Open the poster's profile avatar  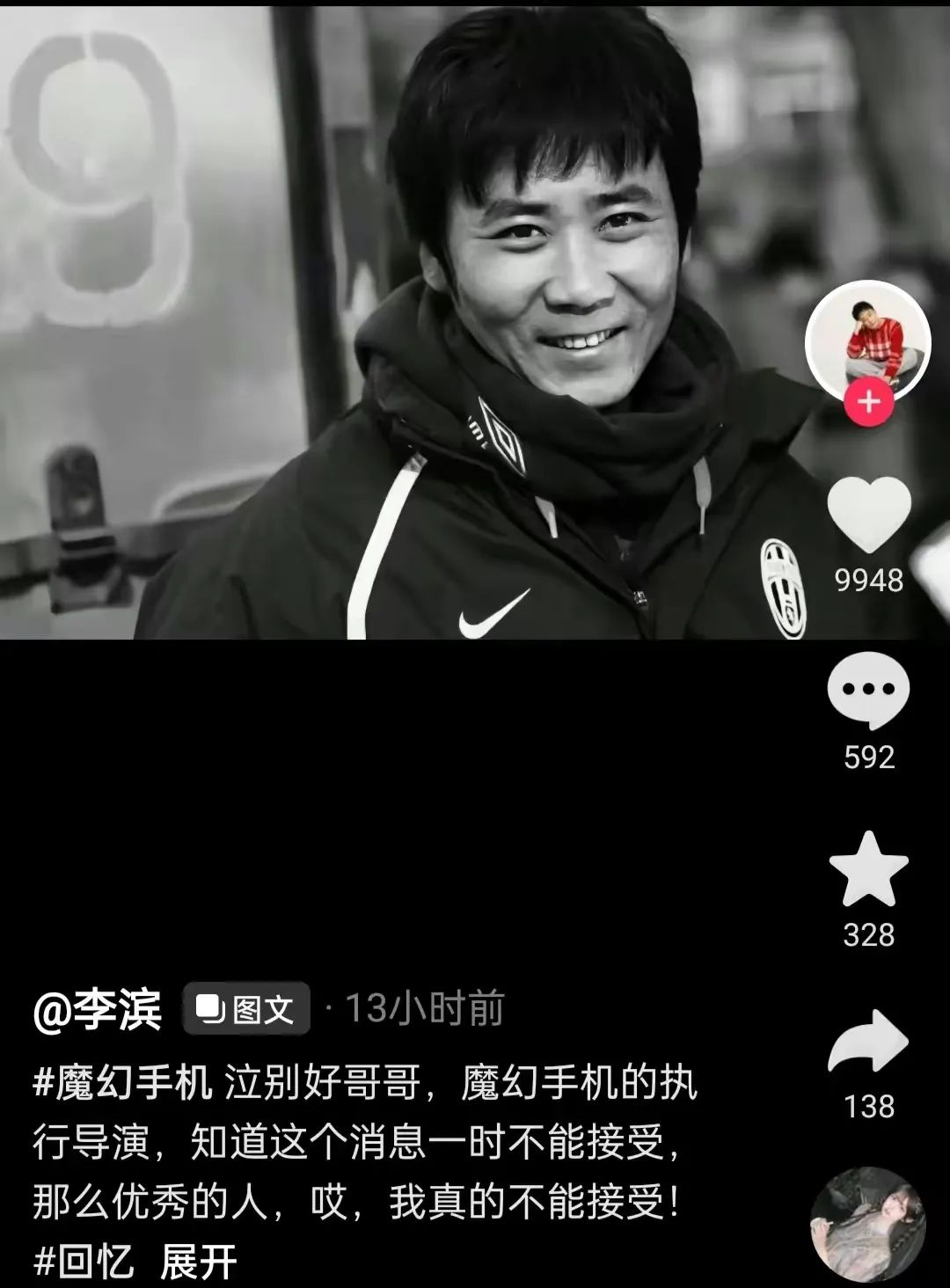pos(867,340)
